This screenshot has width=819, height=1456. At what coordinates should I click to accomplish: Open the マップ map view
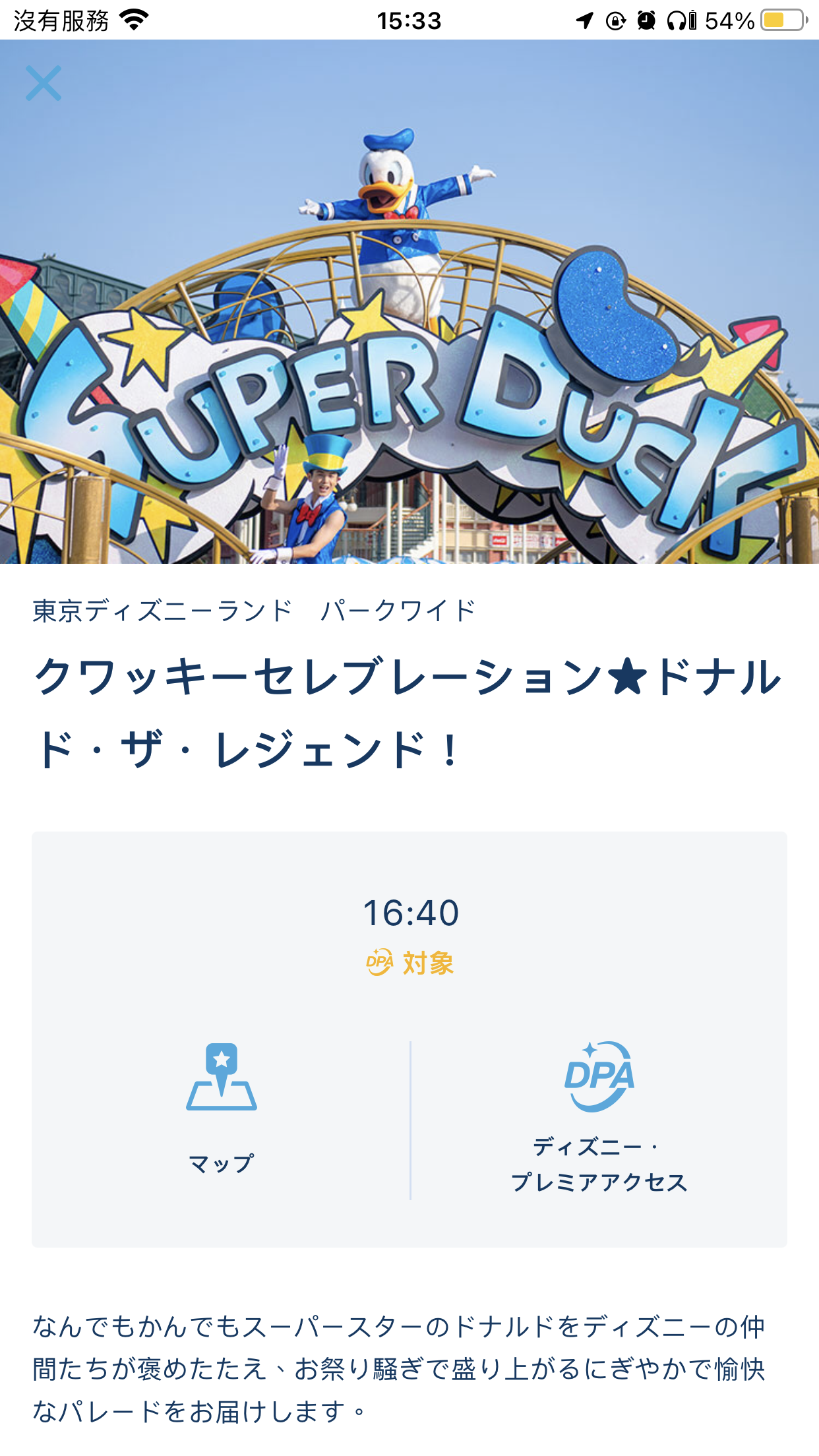tap(222, 1108)
